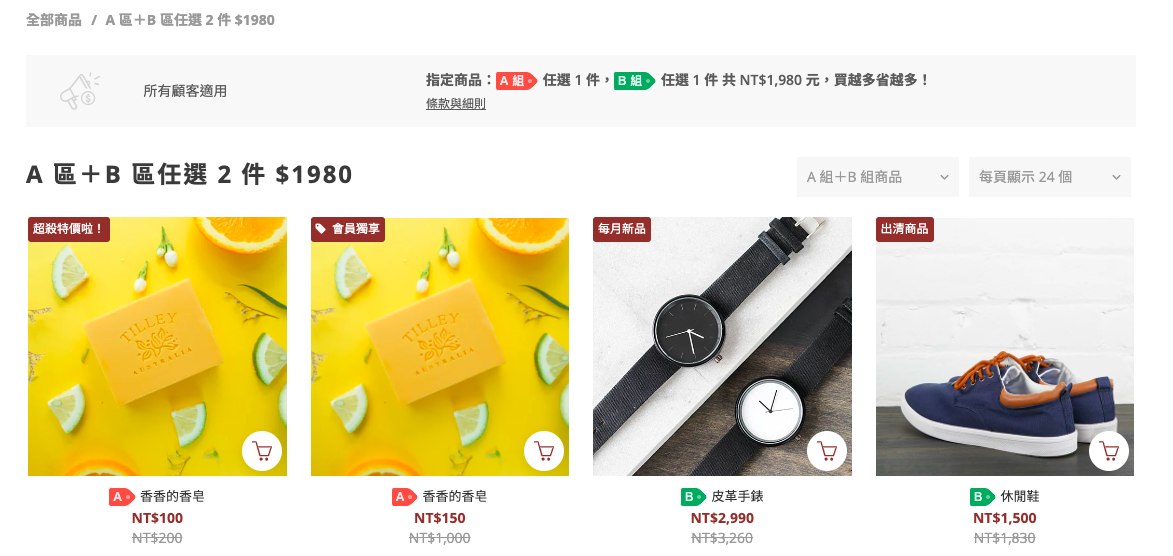Screen dimensions: 1173x556
Task: Open the 全部商品 breadcrumb link
Action: (x=54, y=20)
